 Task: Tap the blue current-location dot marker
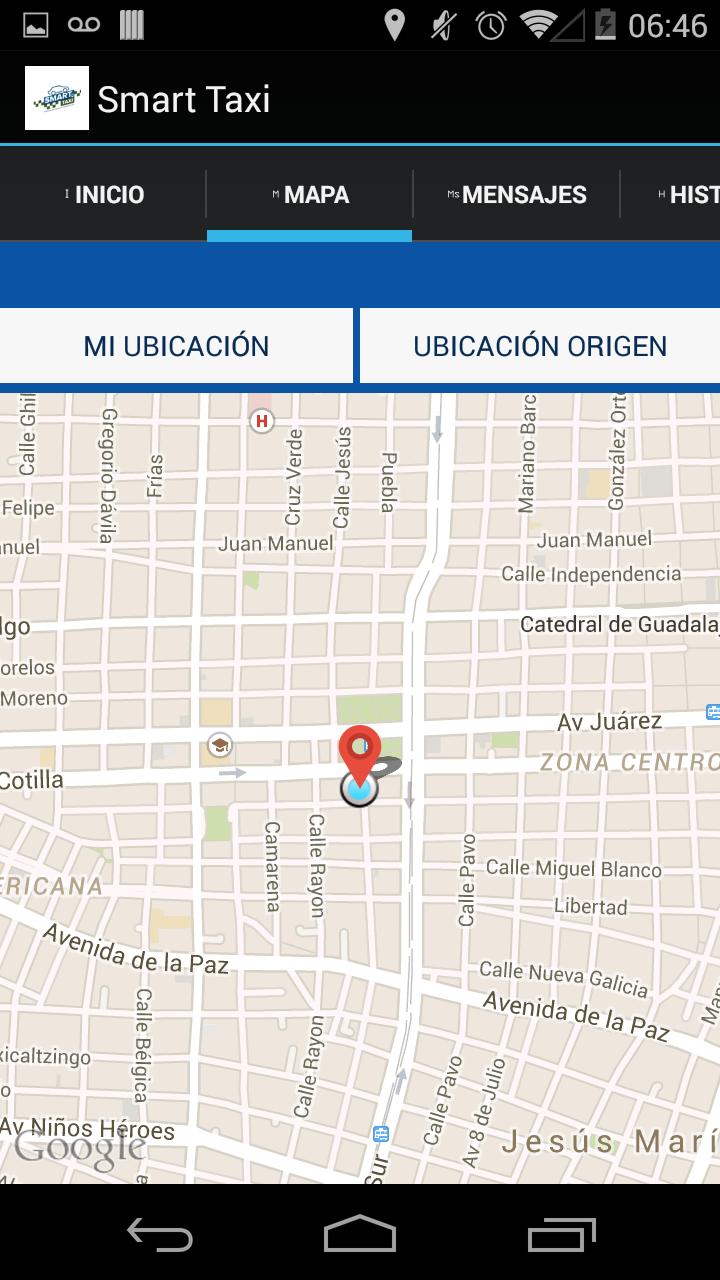click(x=359, y=790)
